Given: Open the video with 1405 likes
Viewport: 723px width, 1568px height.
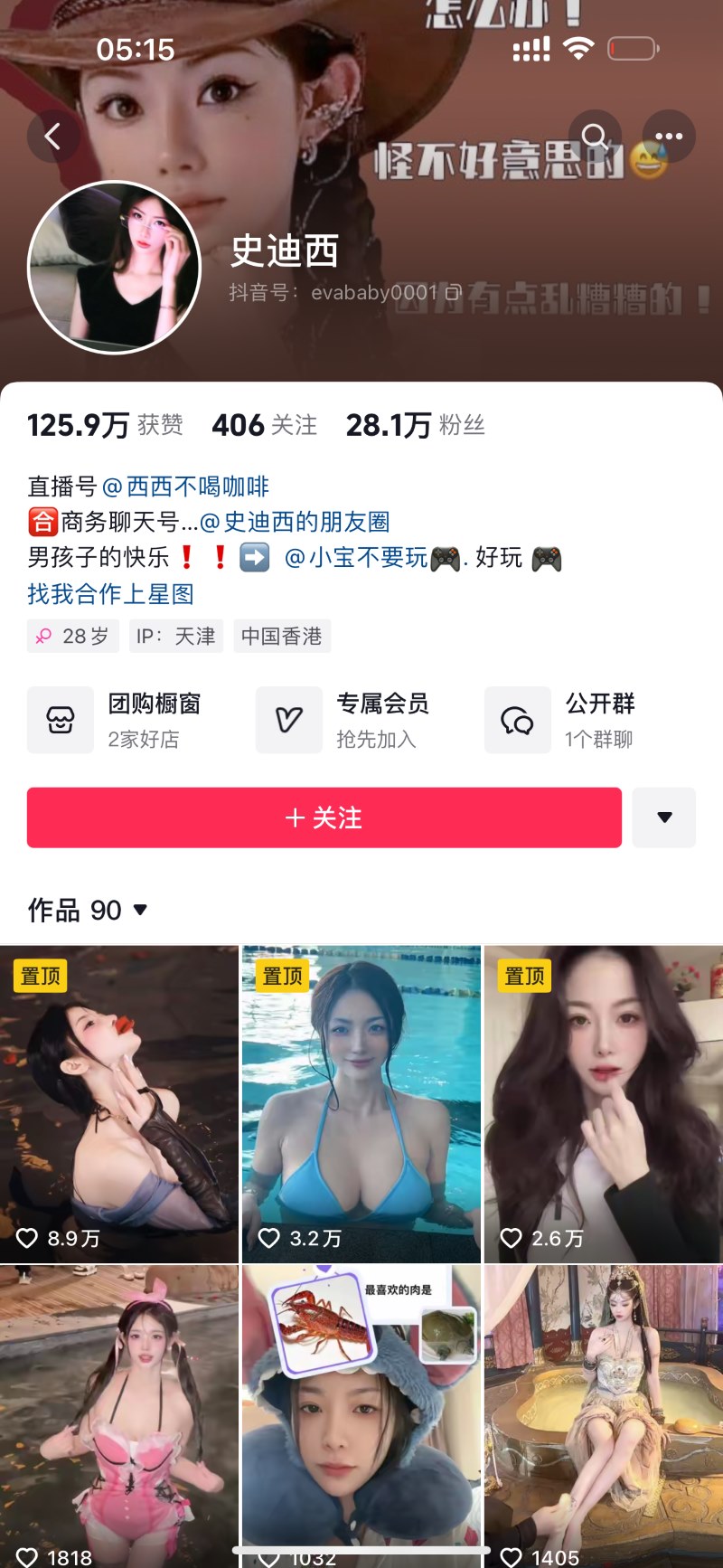Looking at the screenshot, I should coord(604,1415).
